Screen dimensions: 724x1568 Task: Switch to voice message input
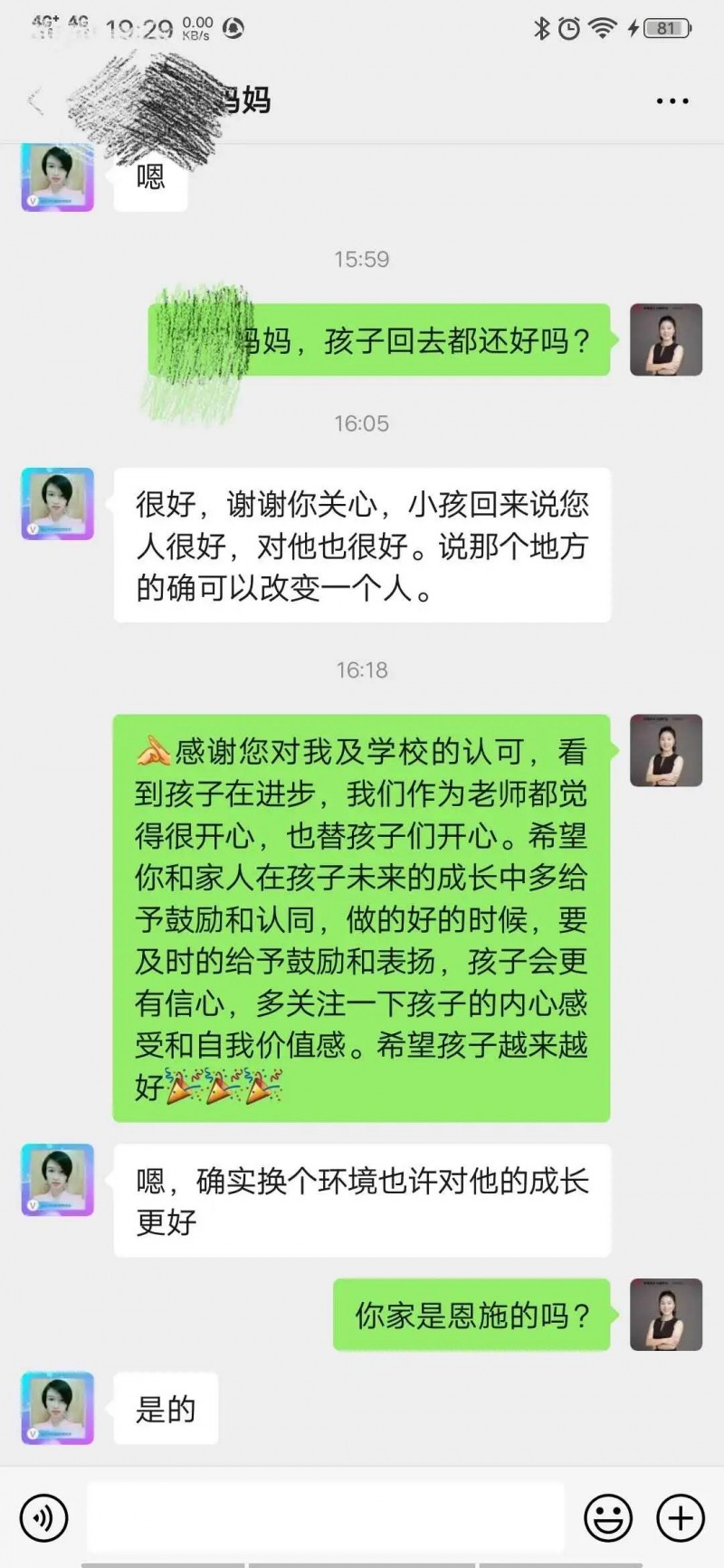(x=43, y=1516)
